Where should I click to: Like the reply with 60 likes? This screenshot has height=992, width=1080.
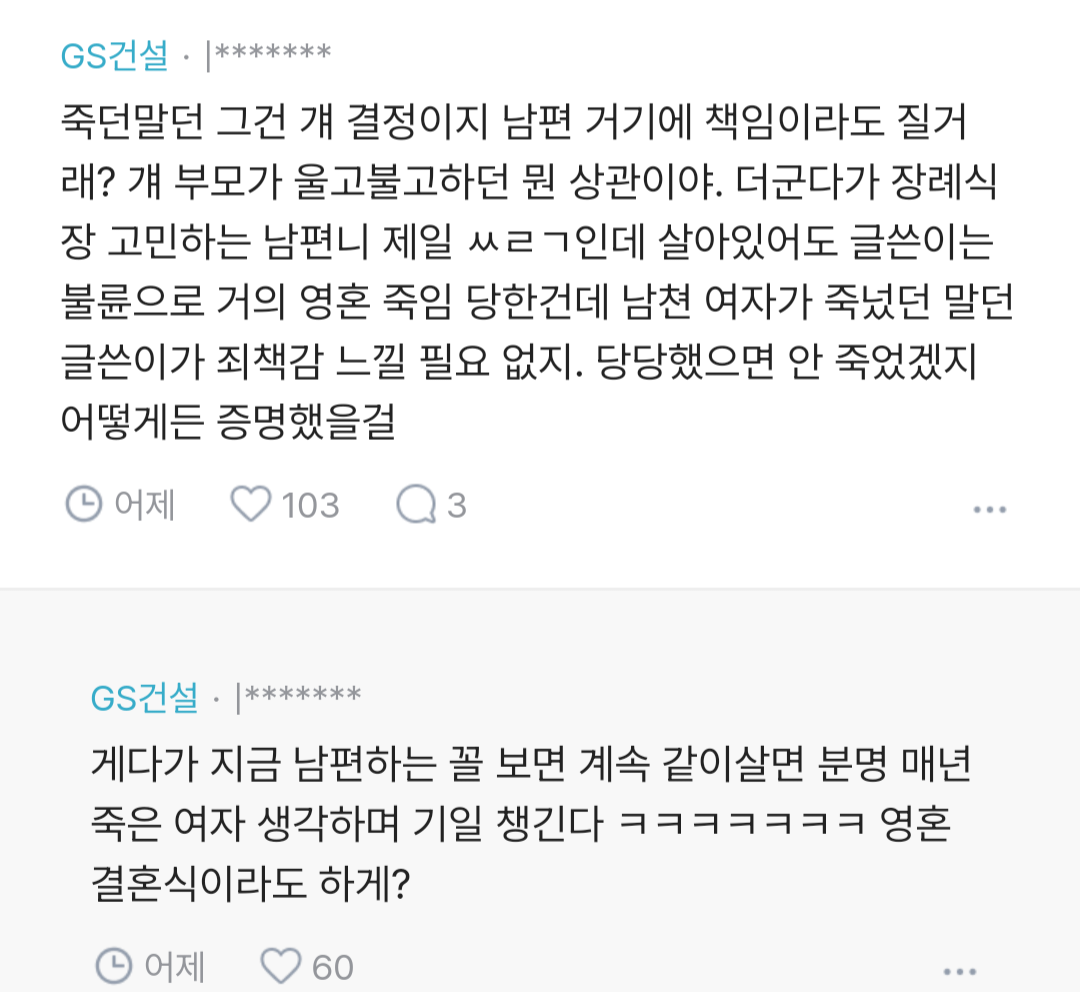(x=281, y=966)
